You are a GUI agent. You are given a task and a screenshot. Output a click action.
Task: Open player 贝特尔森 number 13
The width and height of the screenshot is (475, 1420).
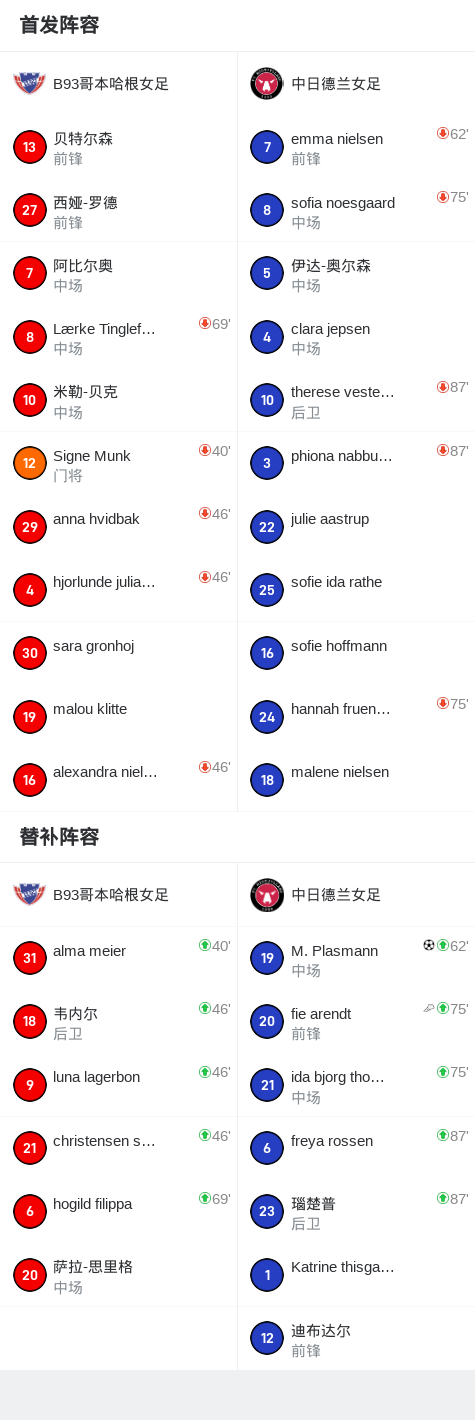(118, 147)
